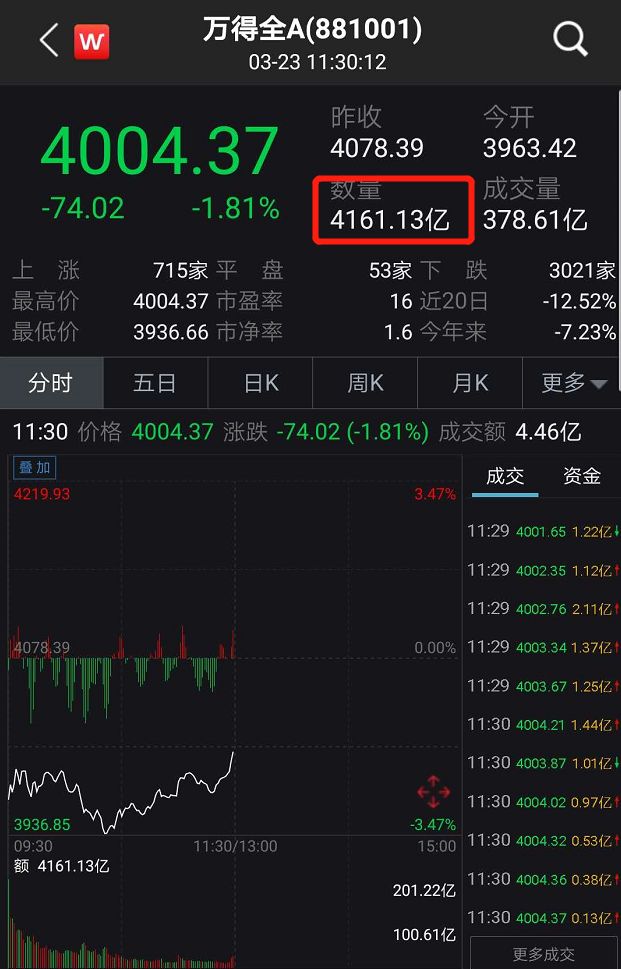Screen dimensions: 621x969
Task: Tap the 叠加 overlay button
Action: (x=34, y=467)
